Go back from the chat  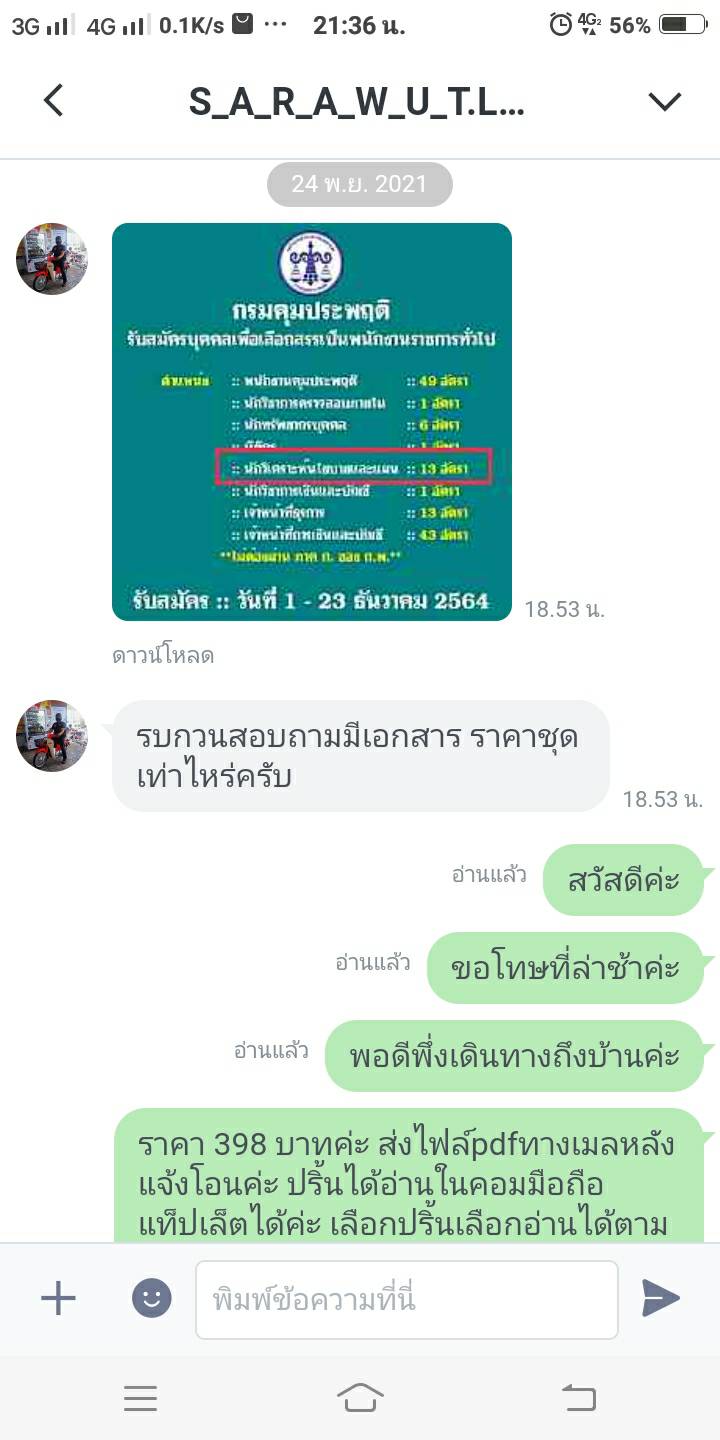pos(54,100)
